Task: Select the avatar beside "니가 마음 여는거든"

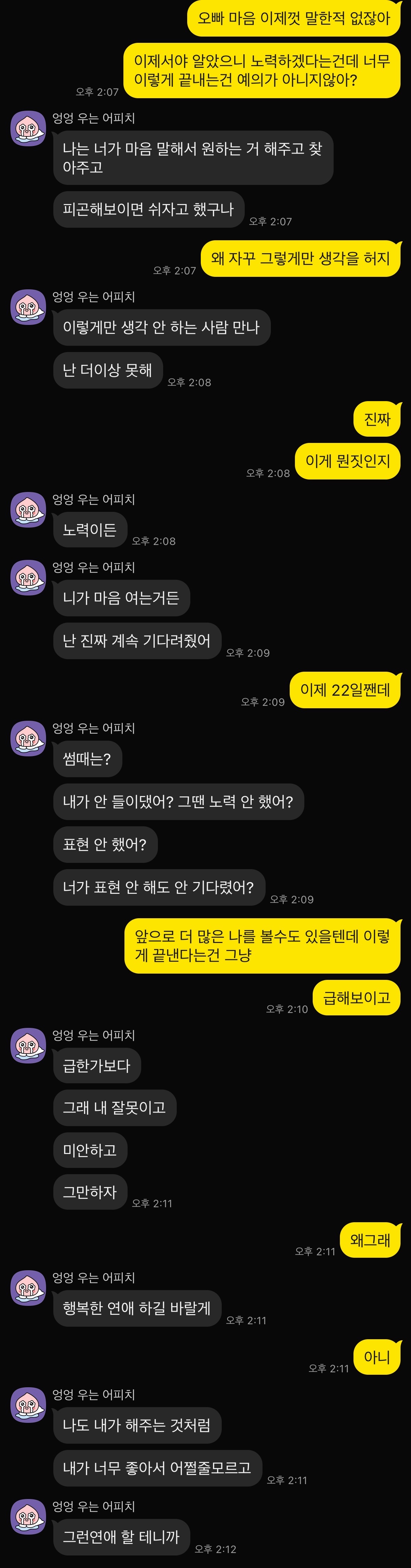Action: click(x=28, y=578)
